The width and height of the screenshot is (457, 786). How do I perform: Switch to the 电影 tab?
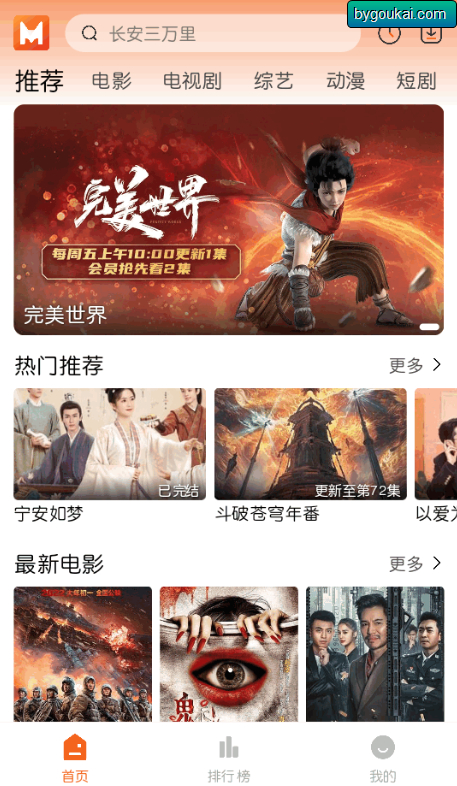click(112, 81)
